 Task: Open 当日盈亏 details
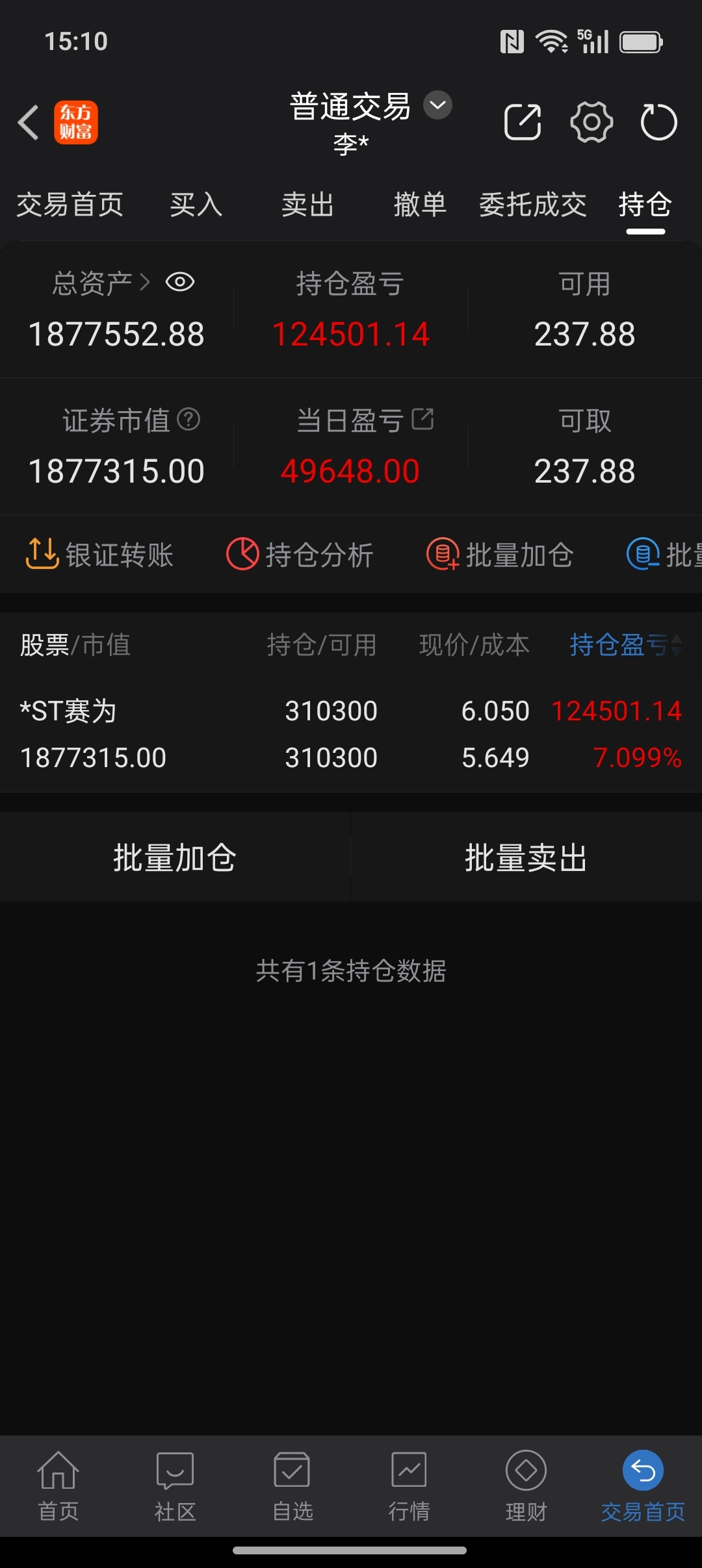point(365,420)
